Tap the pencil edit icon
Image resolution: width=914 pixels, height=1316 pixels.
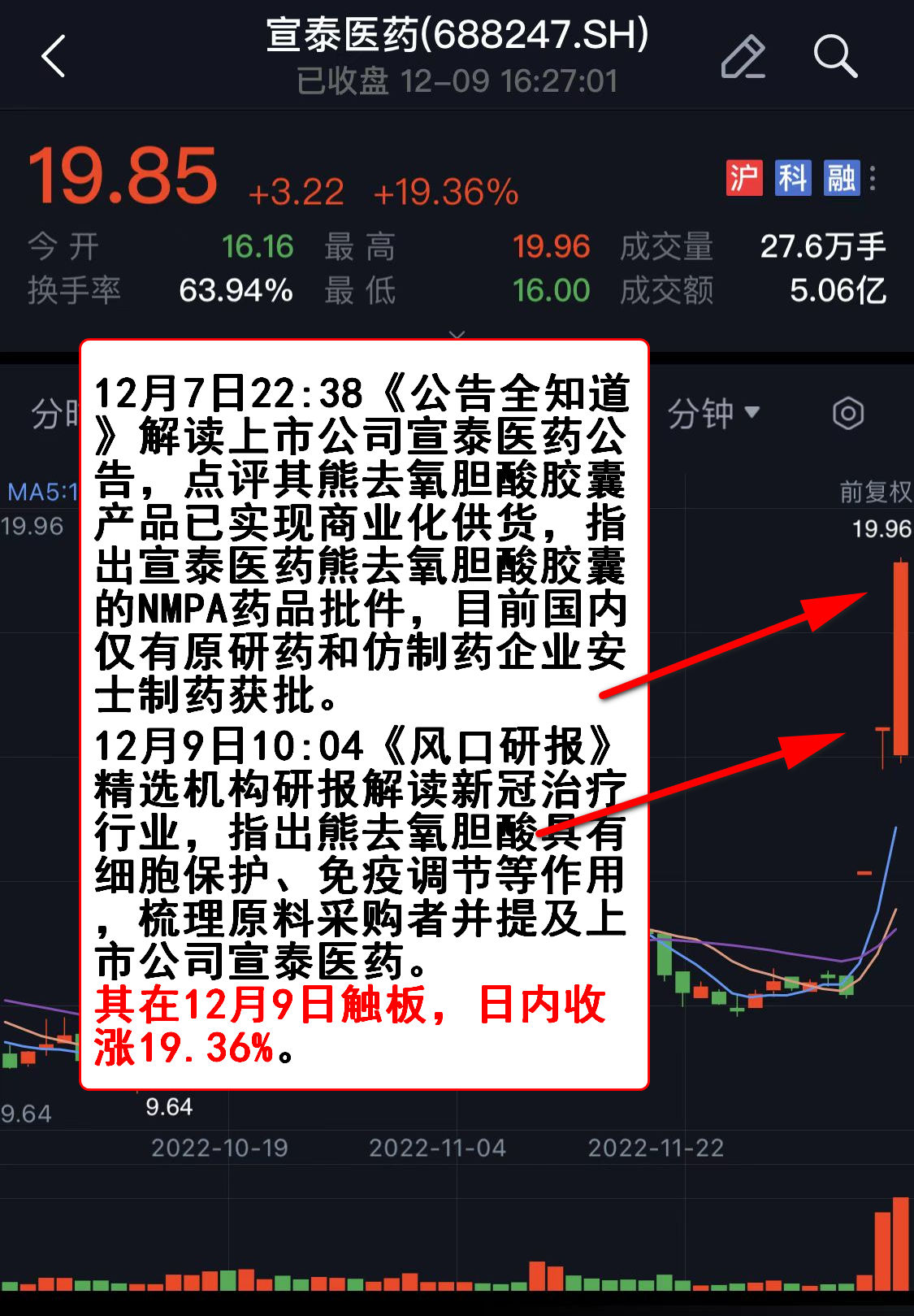(743, 57)
